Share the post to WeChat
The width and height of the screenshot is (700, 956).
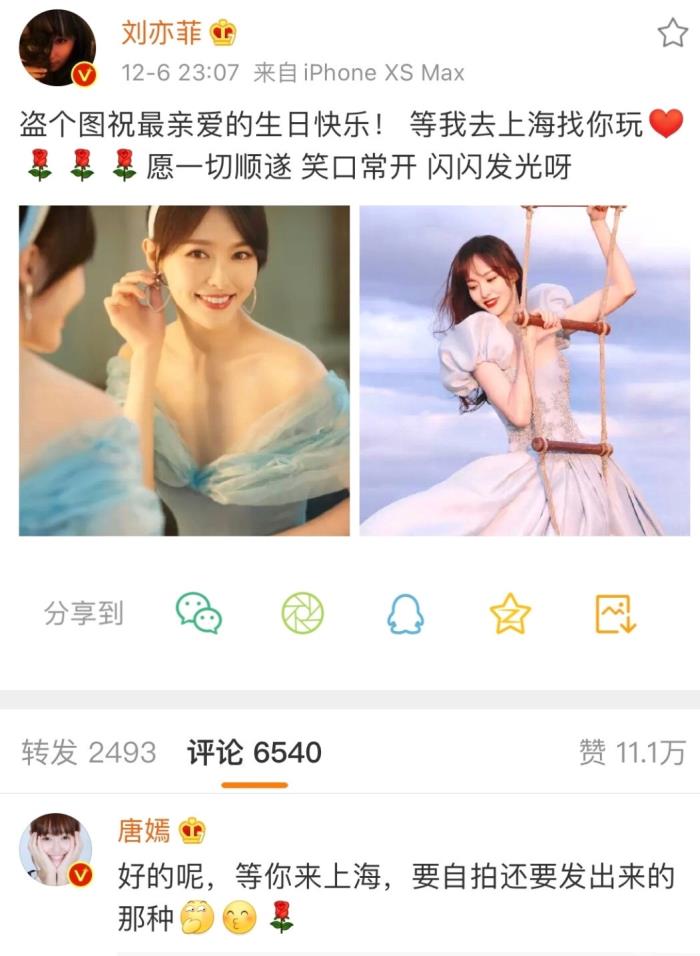[x=199, y=613]
